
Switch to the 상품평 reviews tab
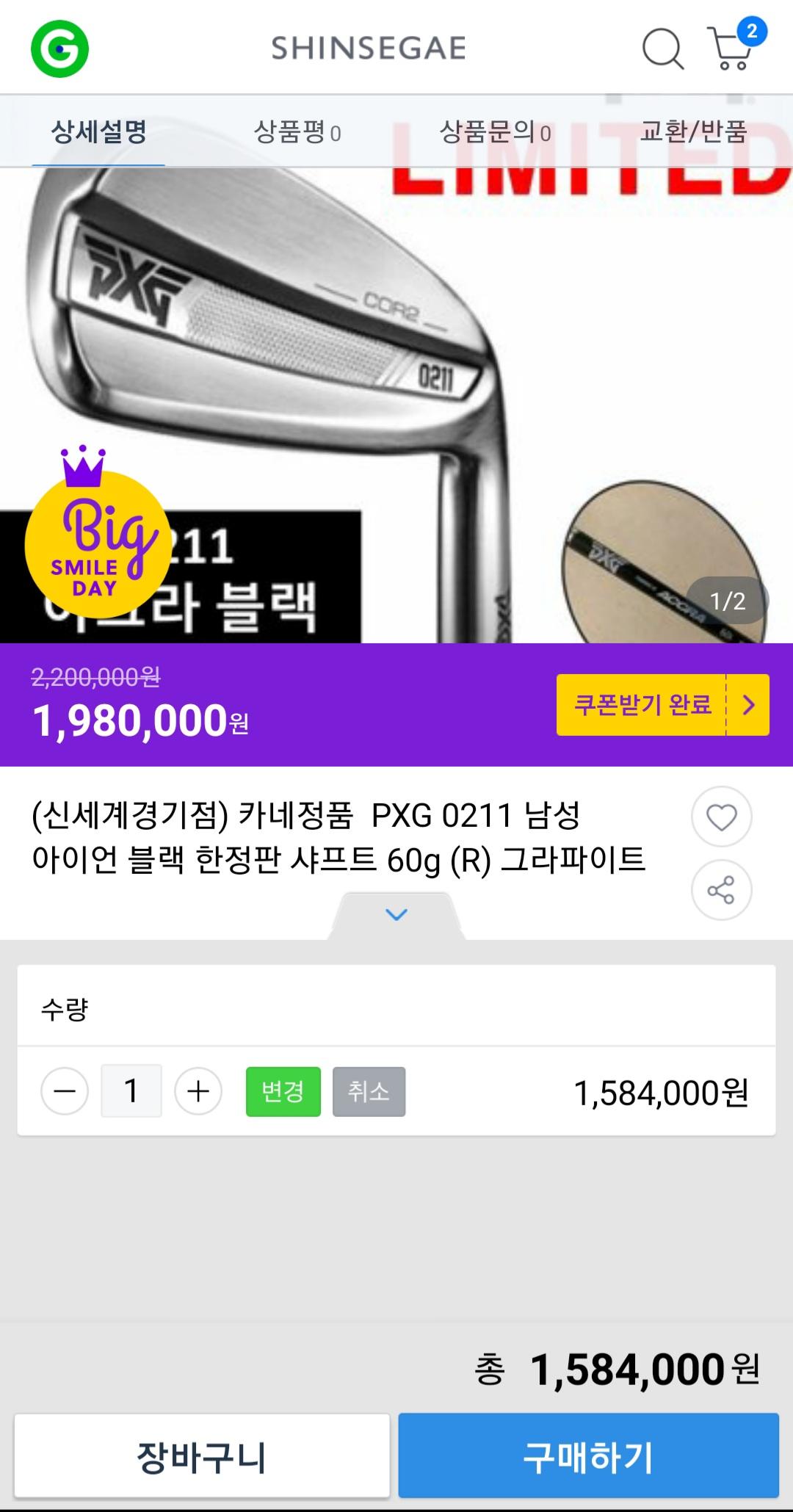pos(297,132)
